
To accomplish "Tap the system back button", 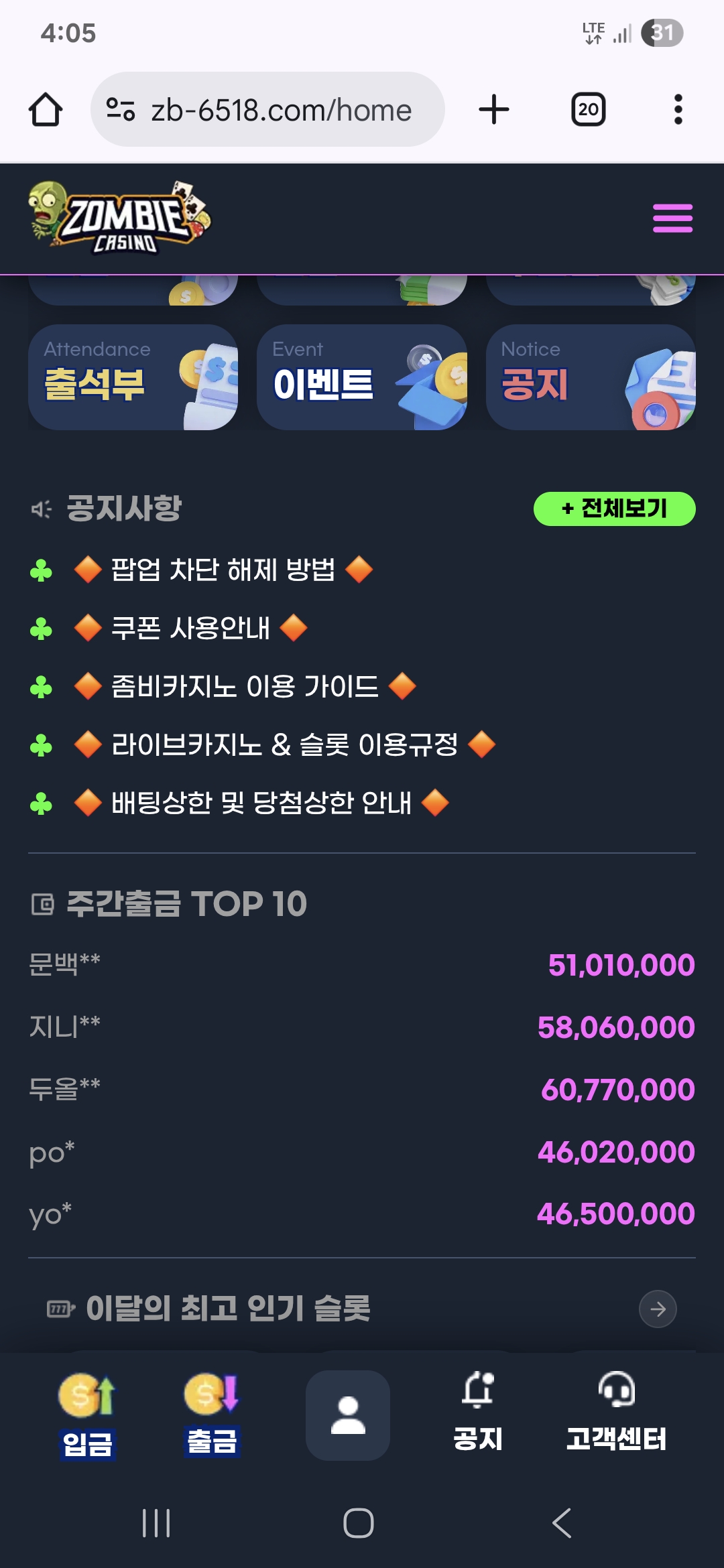I will [x=562, y=1523].
